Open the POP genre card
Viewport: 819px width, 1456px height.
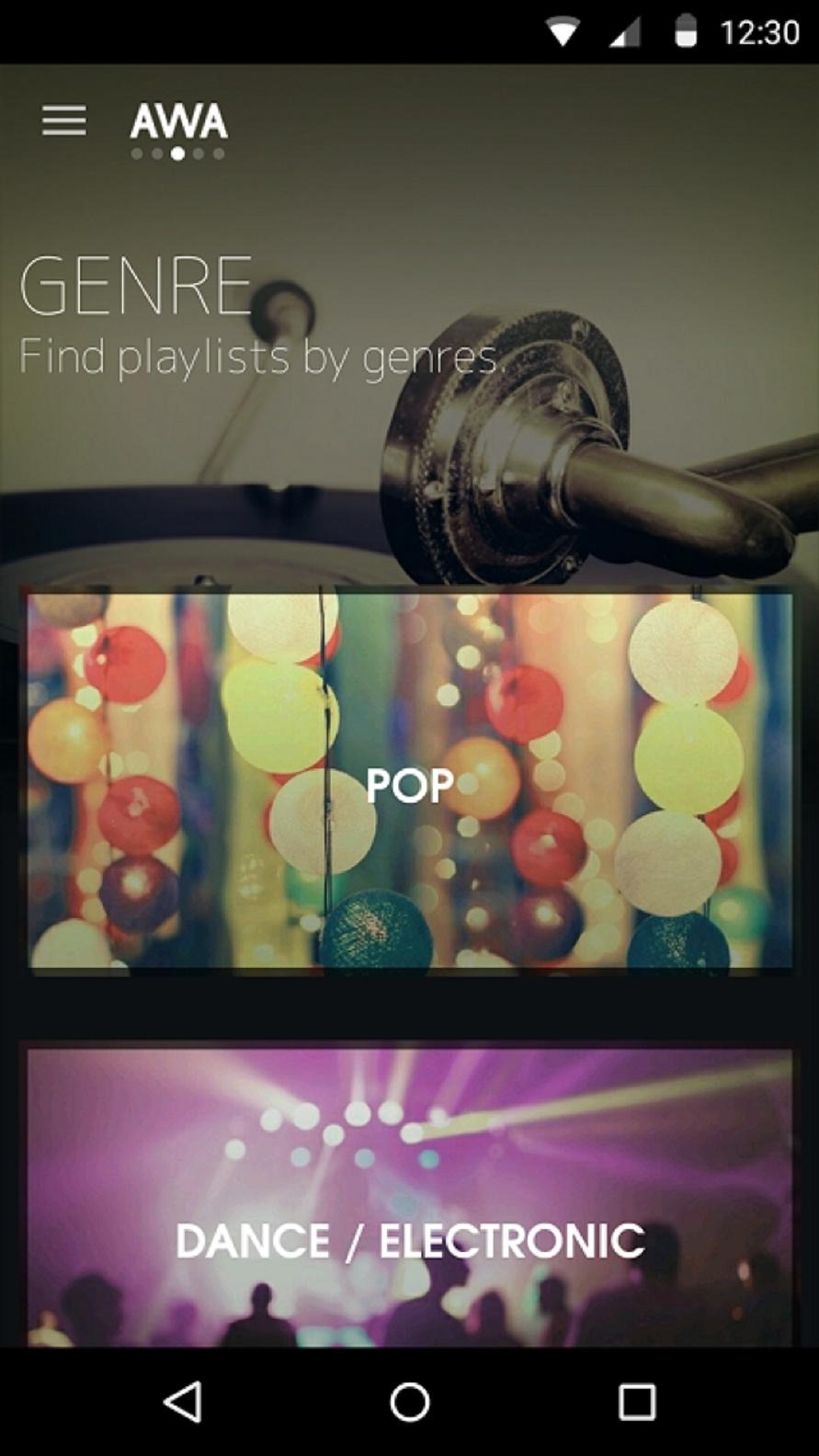(x=410, y=782)
